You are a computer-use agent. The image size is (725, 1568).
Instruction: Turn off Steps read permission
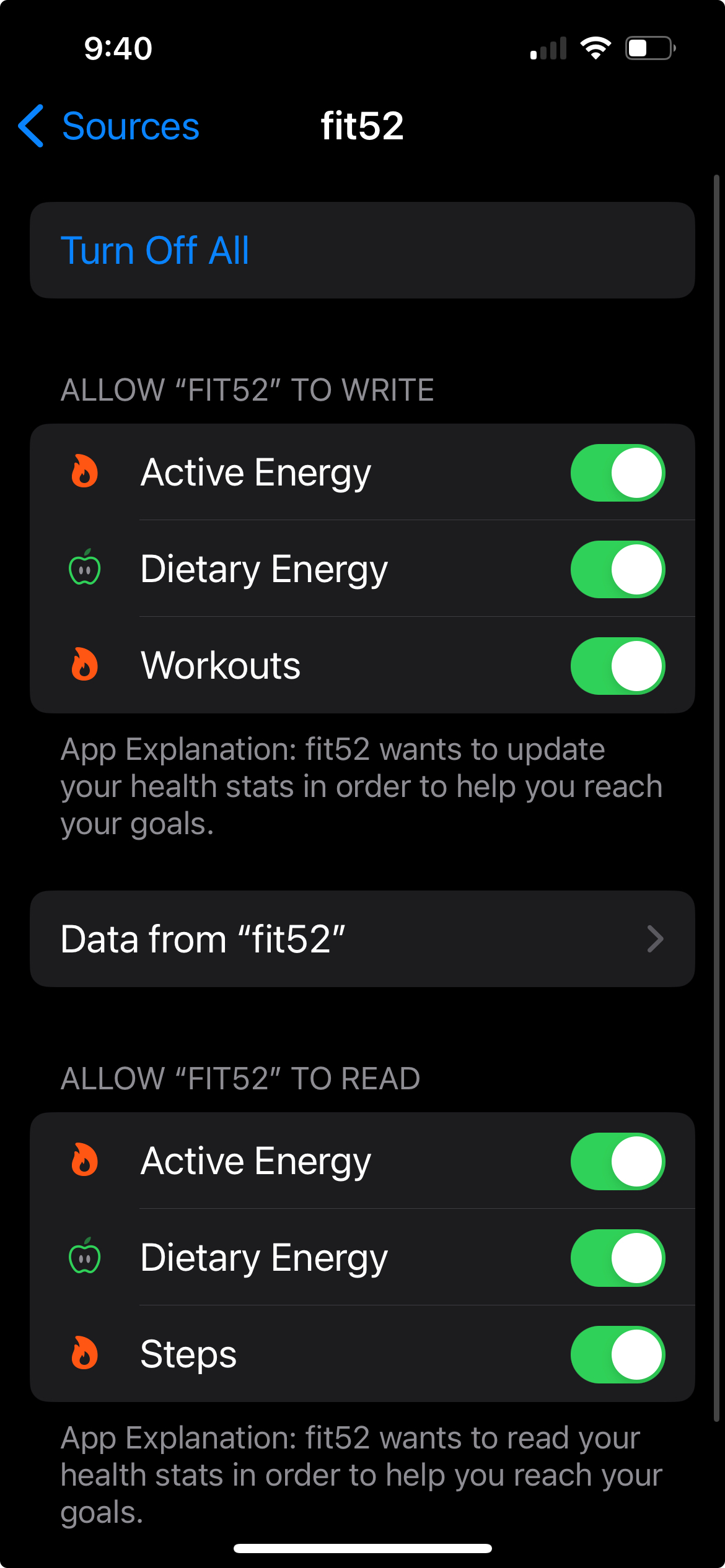pyautogui.click(x=617, y=1354)
